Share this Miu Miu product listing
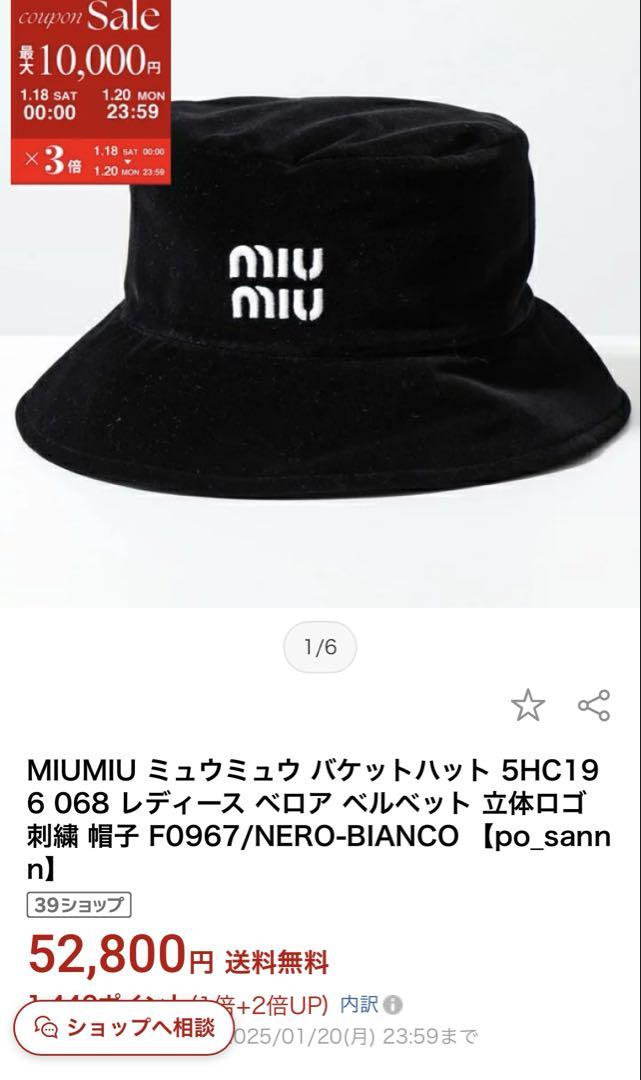 pos(594,705)
